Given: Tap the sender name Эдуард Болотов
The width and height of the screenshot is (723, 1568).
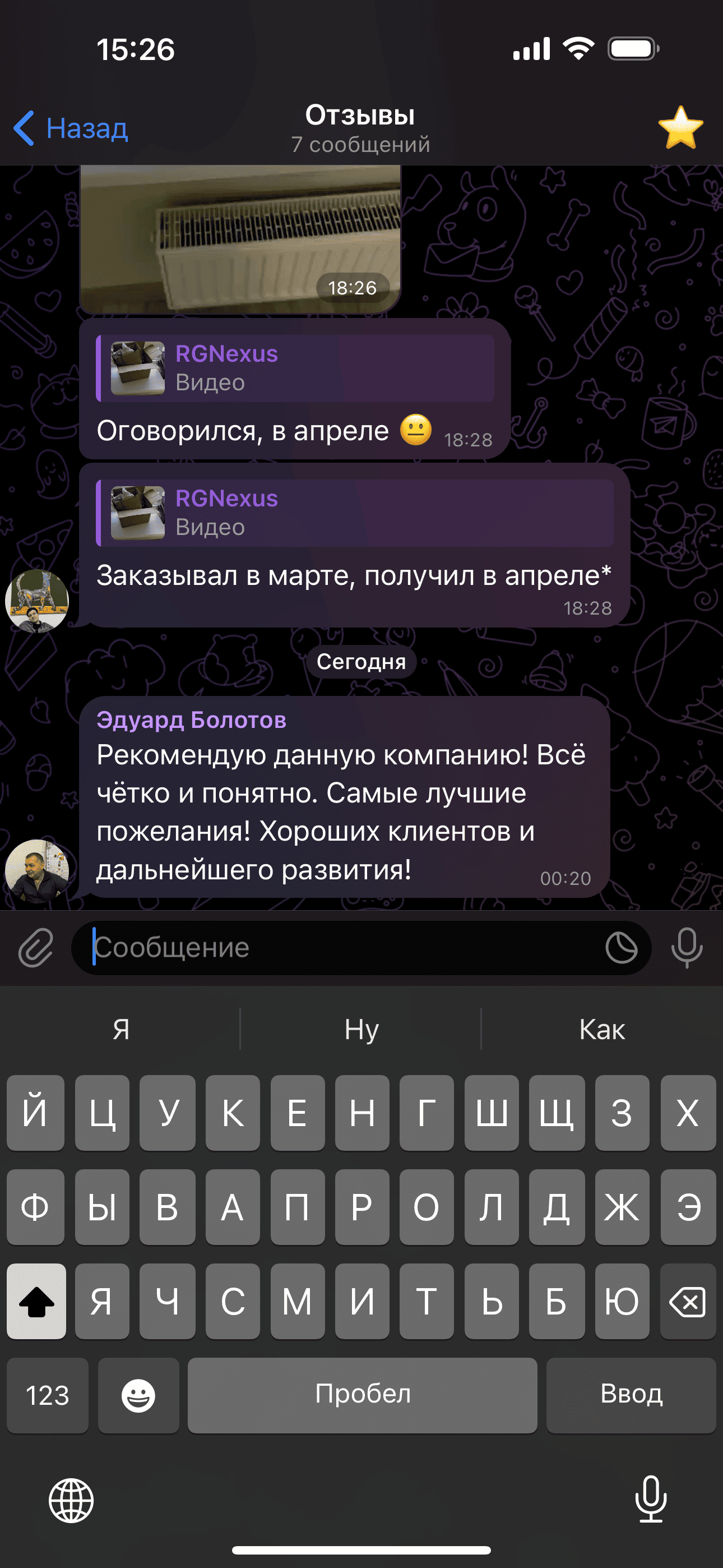Looking at the screenshot, I should pos(191,720).
